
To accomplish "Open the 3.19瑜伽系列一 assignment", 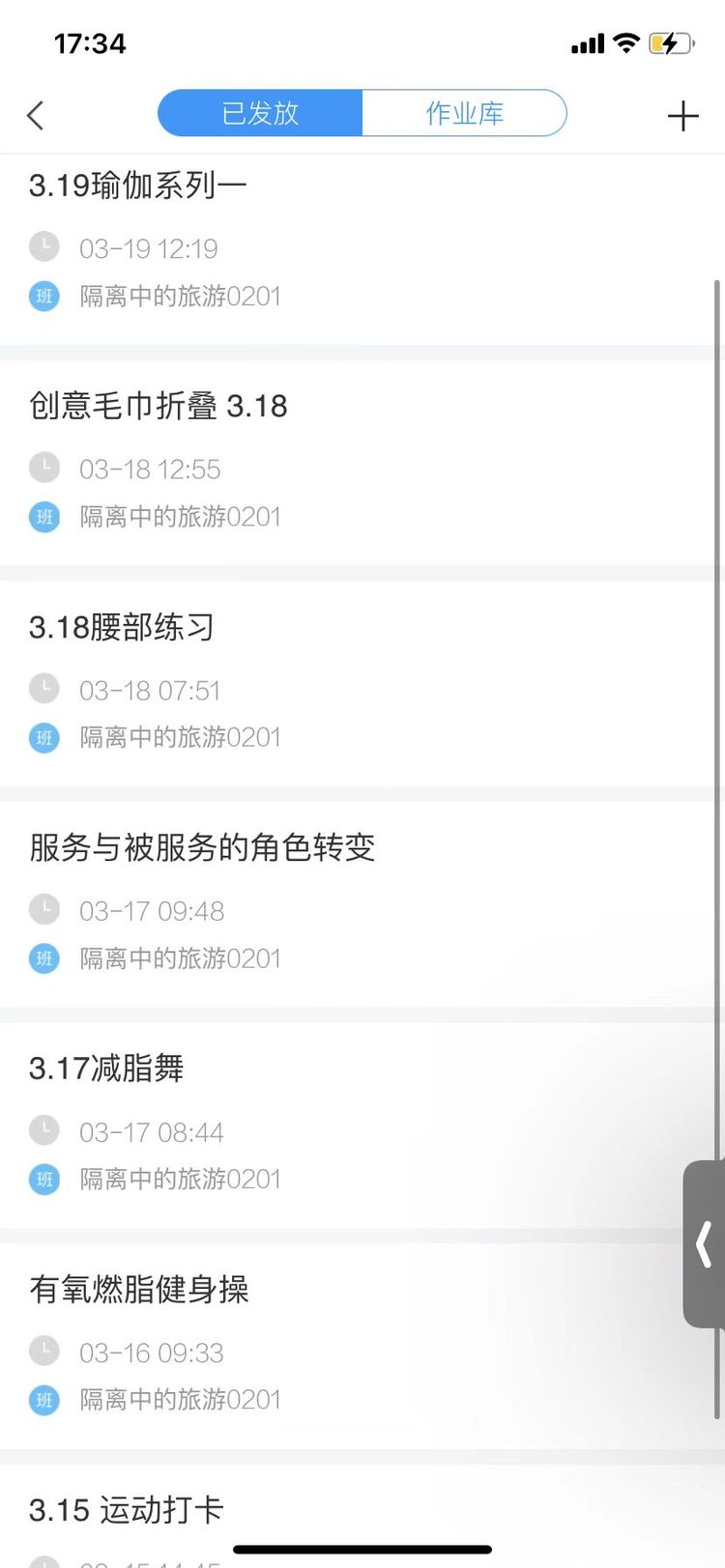I will 358,249.
